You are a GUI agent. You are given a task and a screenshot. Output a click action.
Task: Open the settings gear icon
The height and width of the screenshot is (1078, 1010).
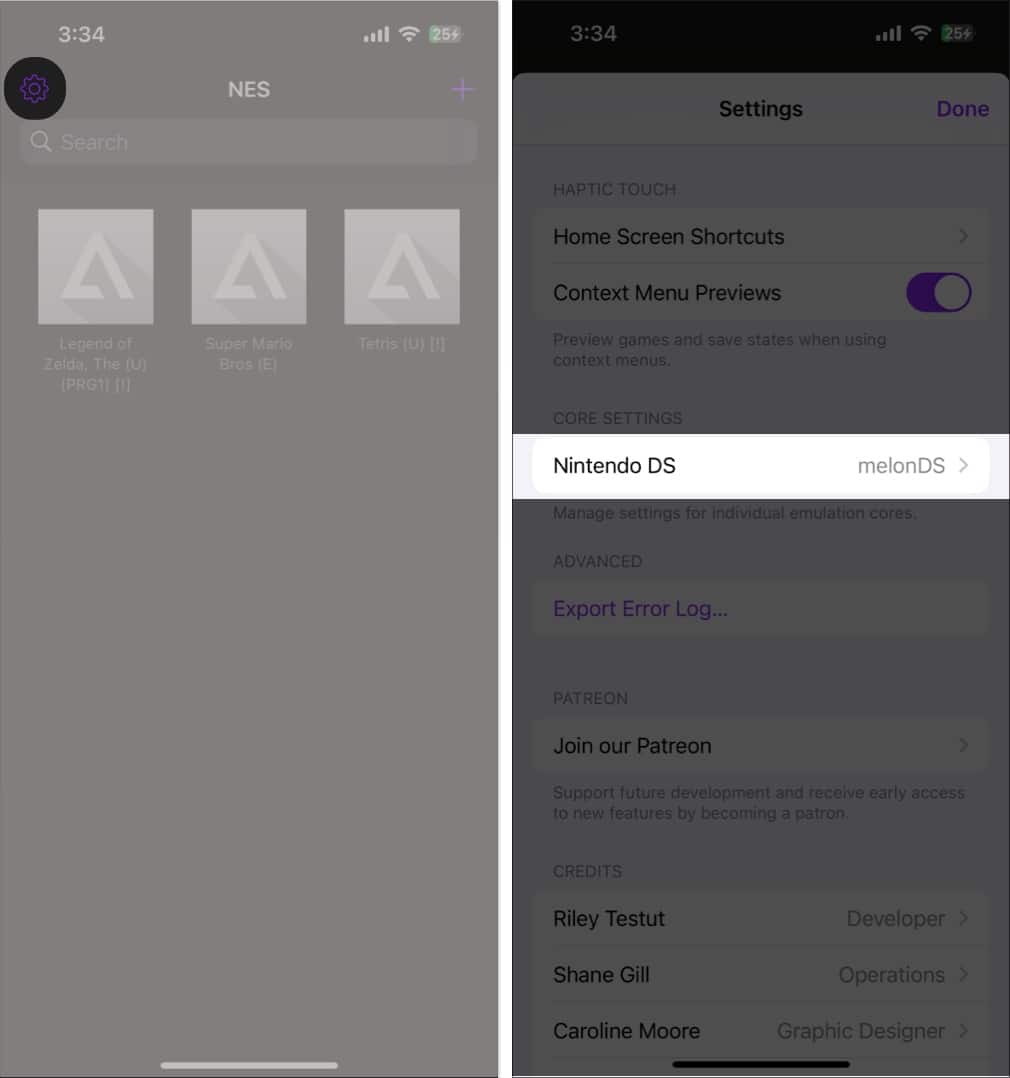tap(34, 89)
